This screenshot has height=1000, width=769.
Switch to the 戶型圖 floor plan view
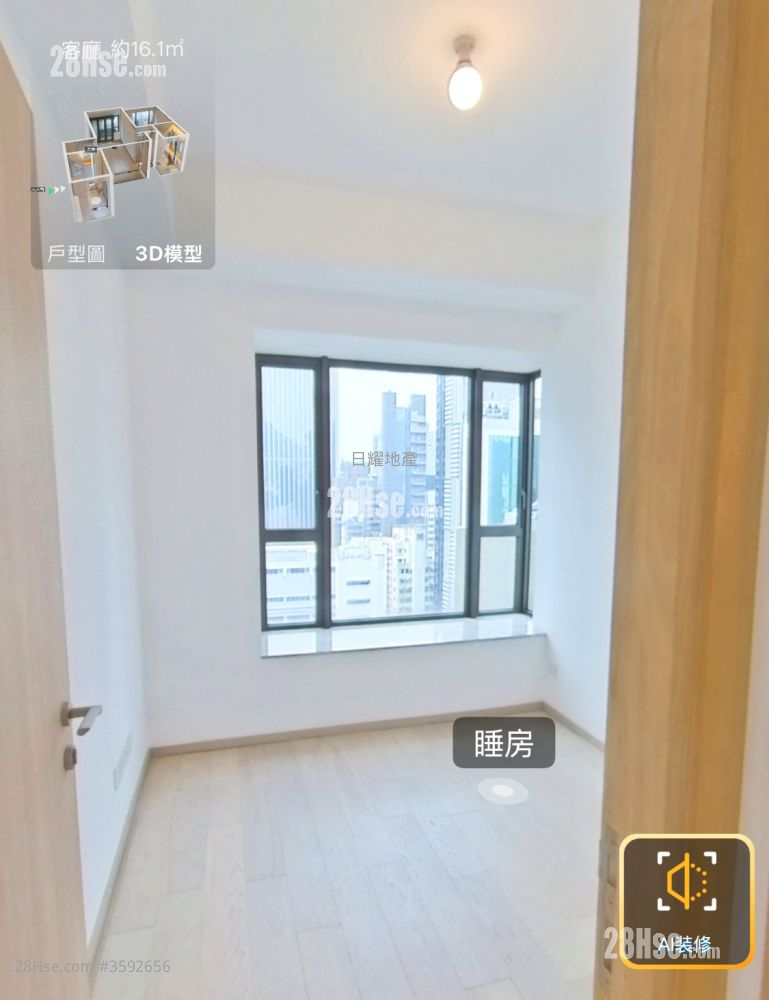click(76, 254)
